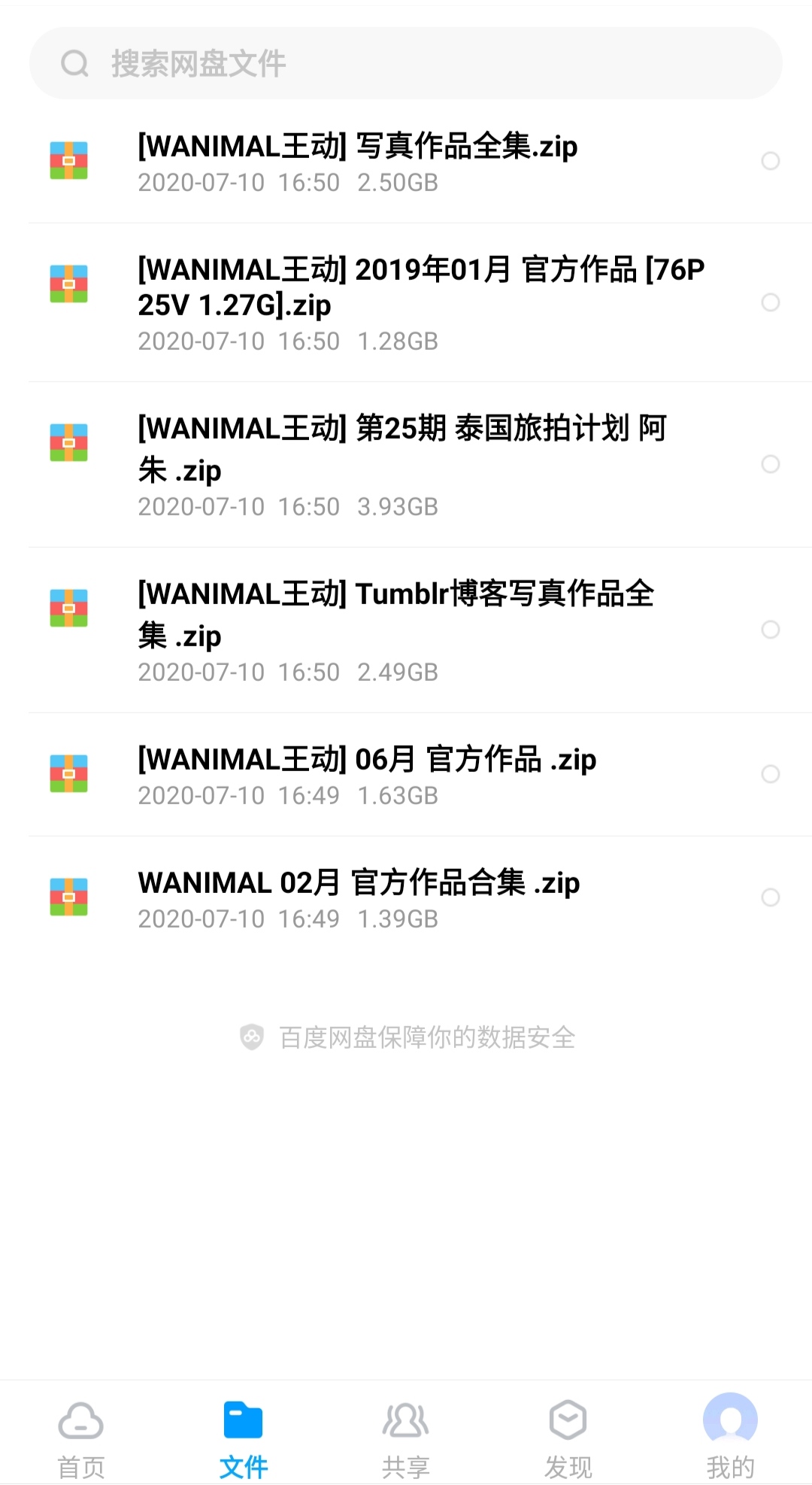The height and width of the screenshot is (1485, 812).
Task: Select the checkbox for 写真作品全集.zip
Action: pos(771,161)
